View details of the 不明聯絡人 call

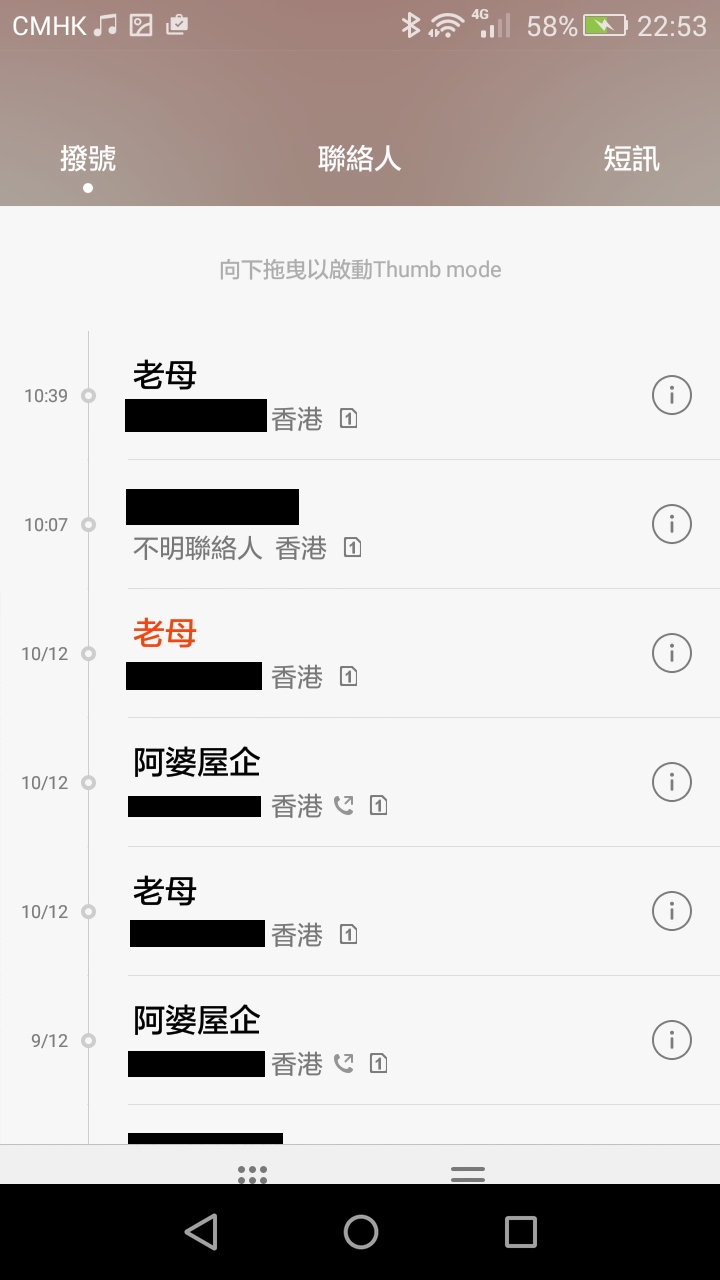pyautogui.click(x=672, y=524)
